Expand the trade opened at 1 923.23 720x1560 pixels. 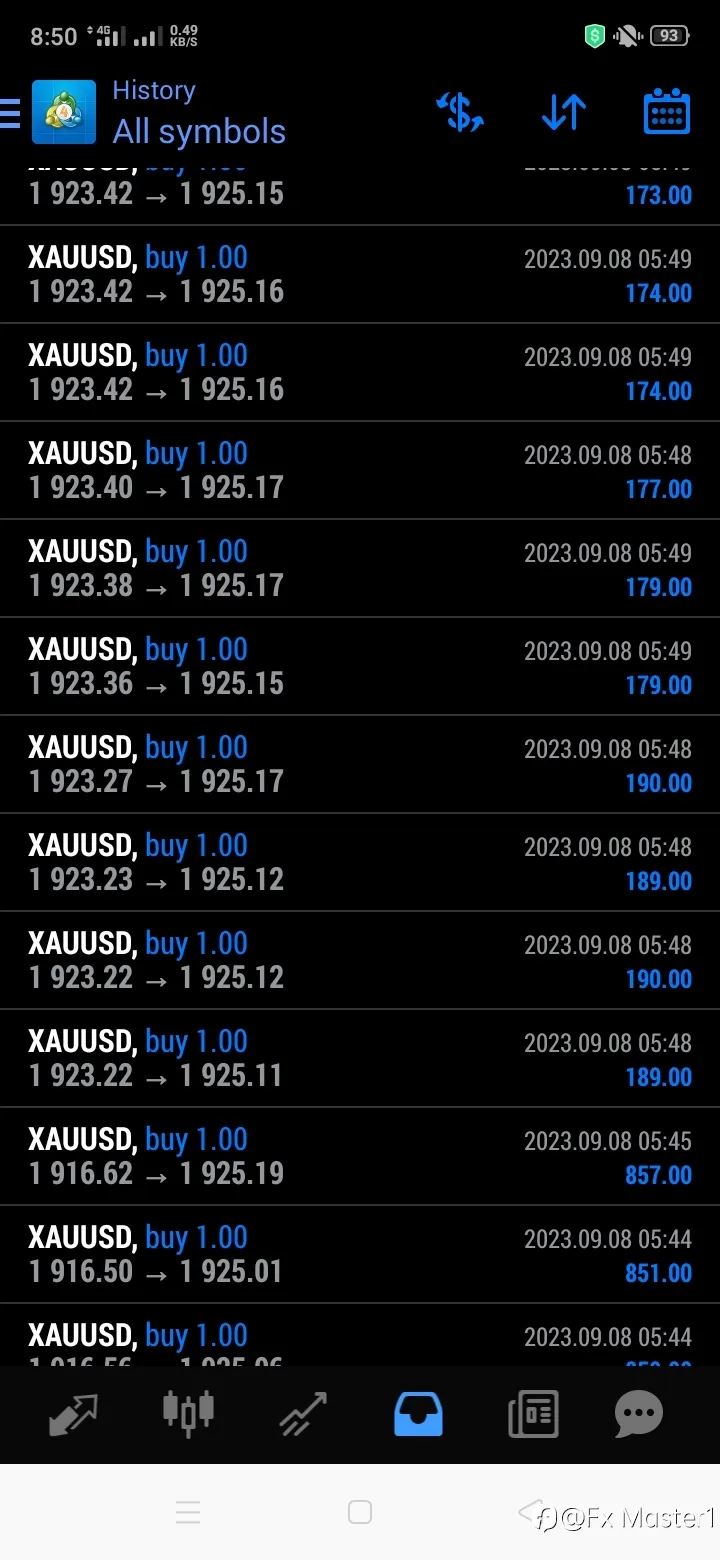360,862
